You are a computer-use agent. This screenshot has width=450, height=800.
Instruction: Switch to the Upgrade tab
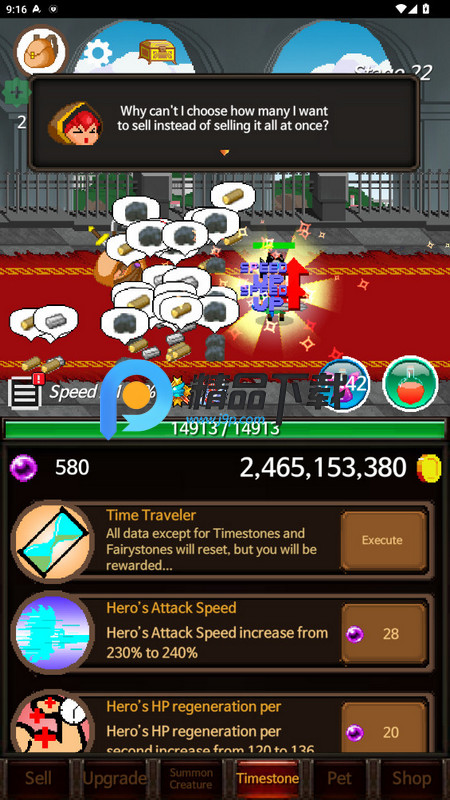pyautogui.click(x=115, y=779)
